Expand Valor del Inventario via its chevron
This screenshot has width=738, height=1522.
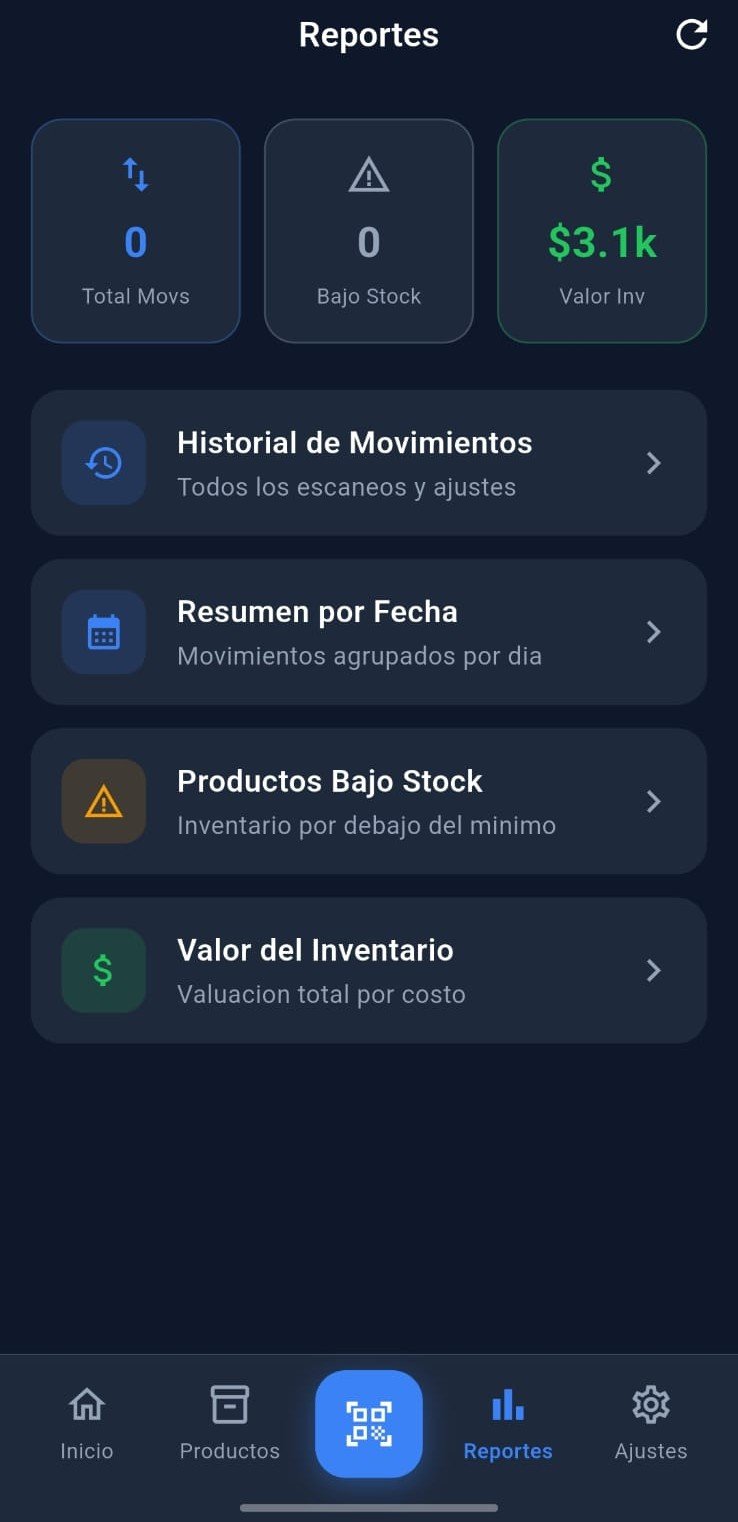click(x=654, y=970)
